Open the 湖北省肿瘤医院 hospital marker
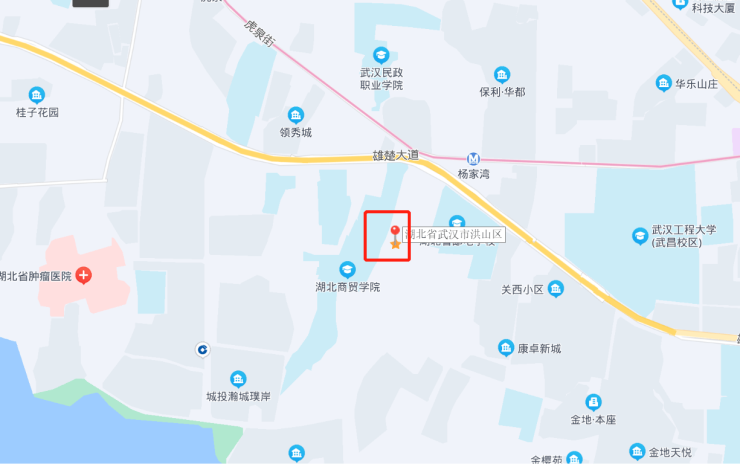Image resolution: width=740 pixels, height=464 pixels. click(x=84, y=275)
